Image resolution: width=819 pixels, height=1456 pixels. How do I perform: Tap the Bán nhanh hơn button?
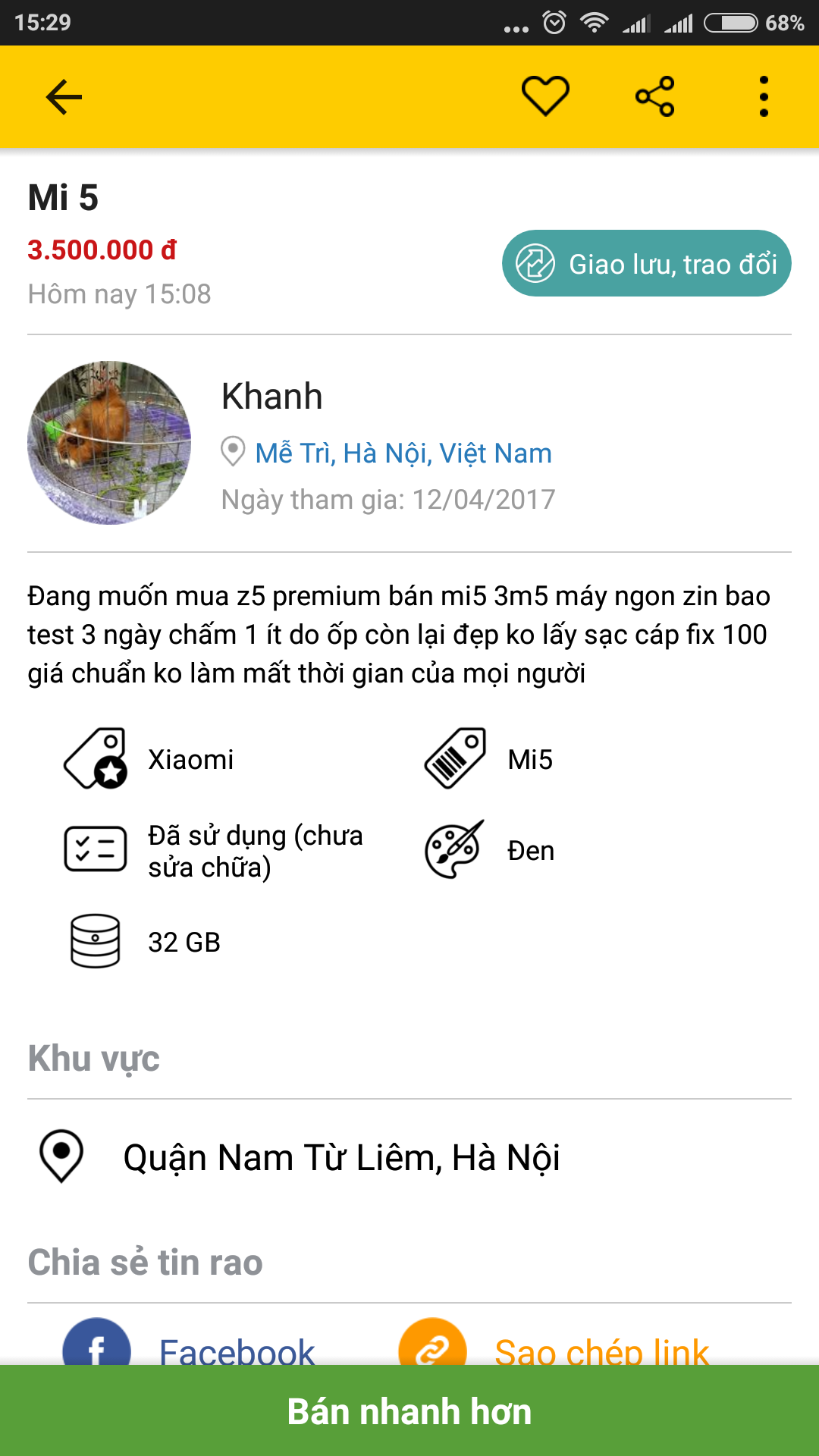[409, 1410]
